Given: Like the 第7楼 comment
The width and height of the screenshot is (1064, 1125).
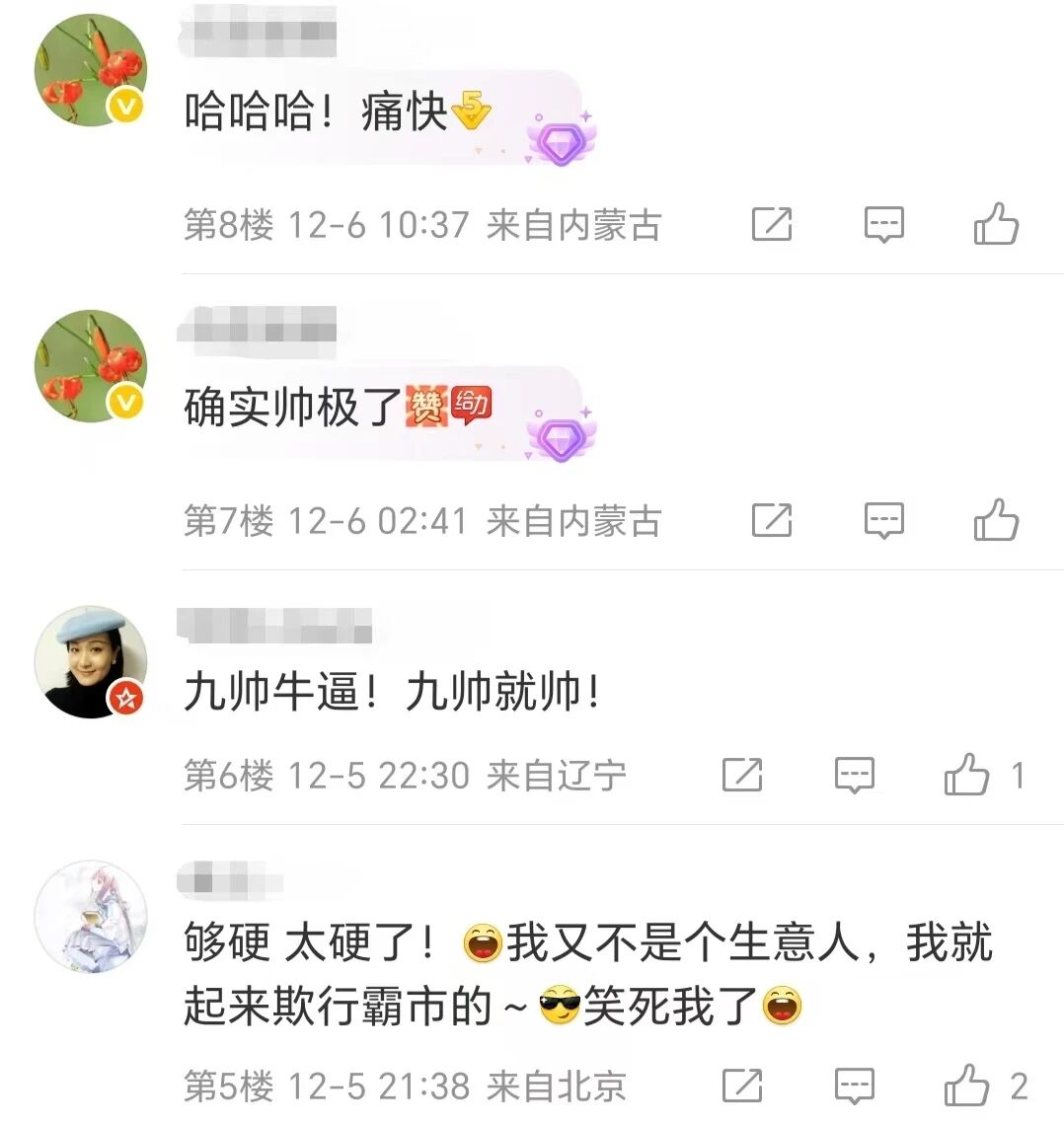Looking at the screenshot, I should (996, 519).
